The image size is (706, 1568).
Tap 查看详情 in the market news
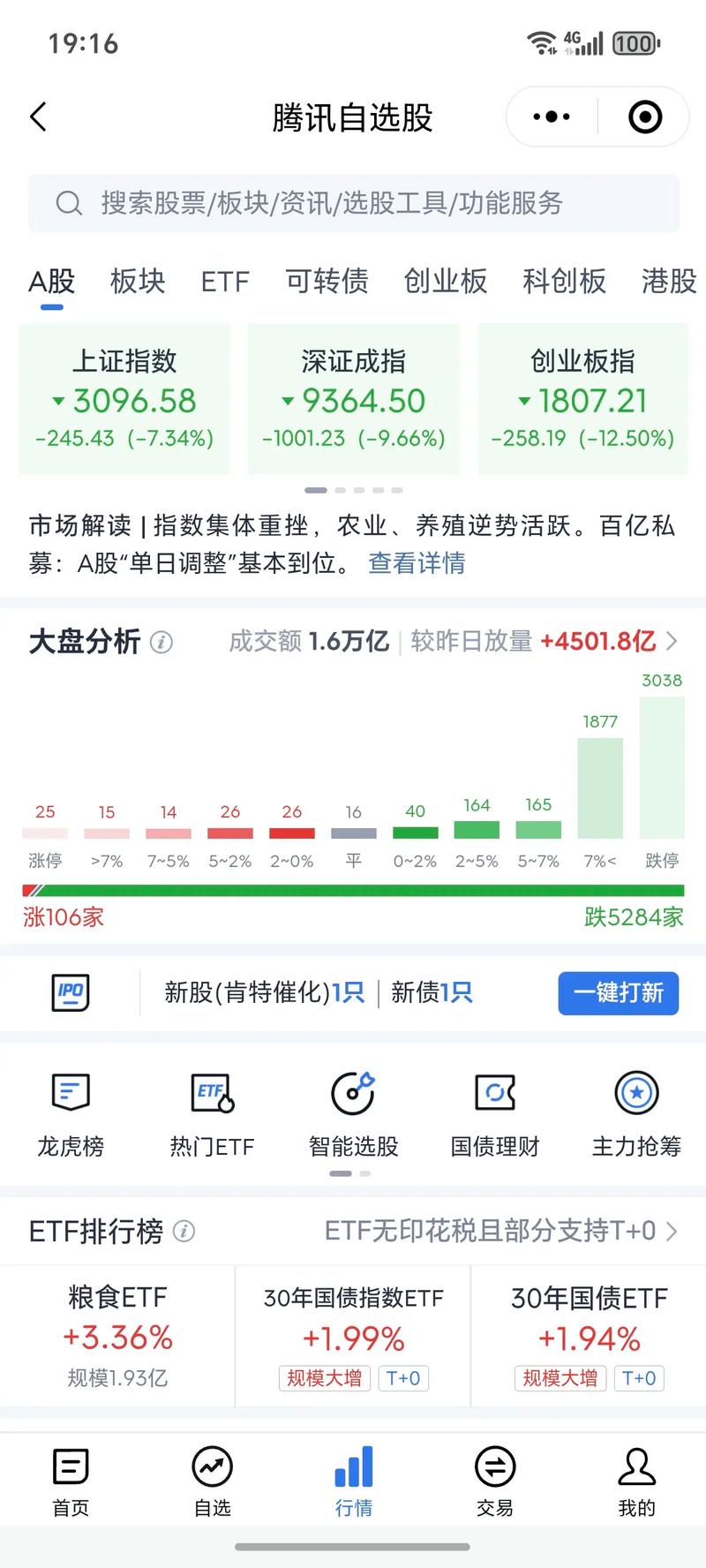415,563
